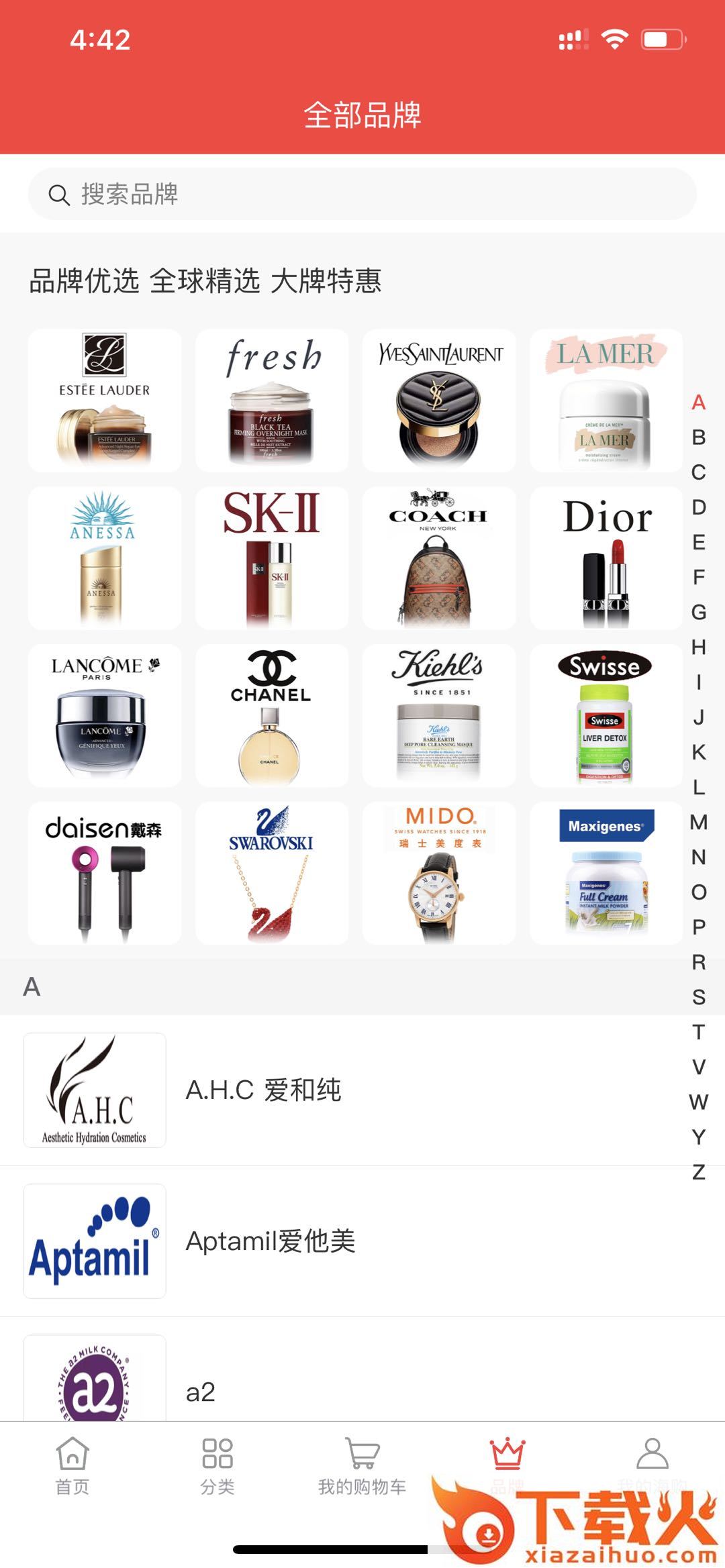Jump to letter S in the index
This screenshot has height=1568, width=725.
coord(699,997)
